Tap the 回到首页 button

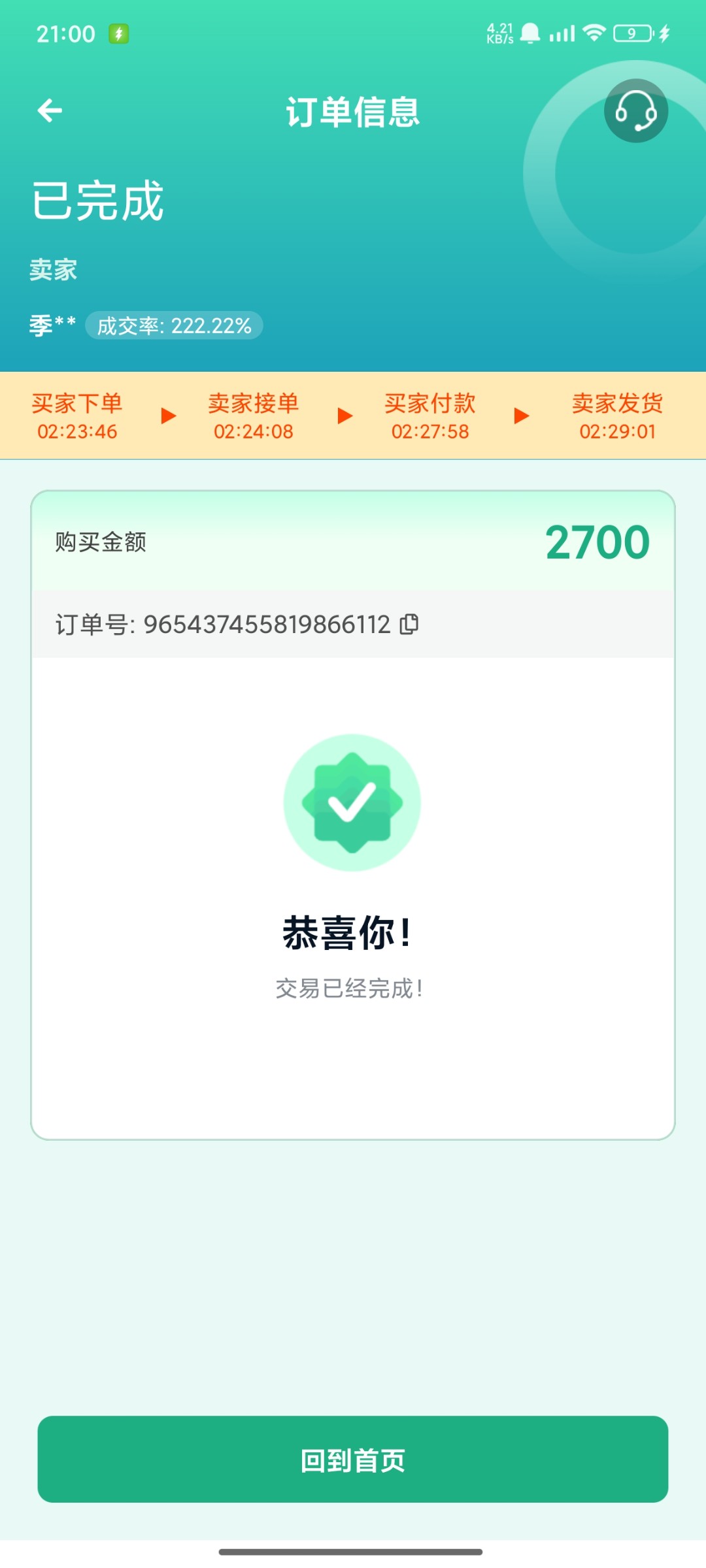coord(353,1460)
